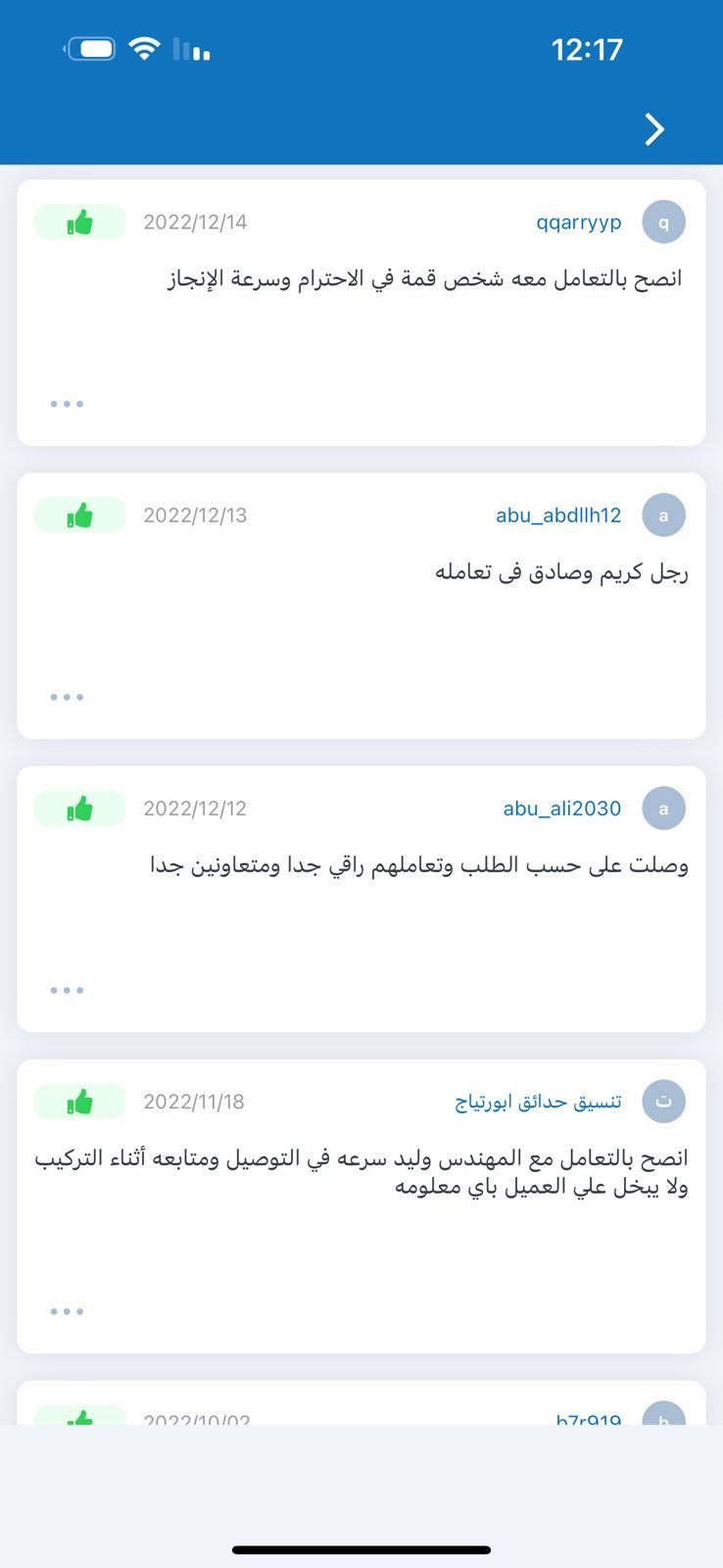Tap the back arrow in the header
The height and width of the screenshot is (1568, 723).
click(x=654, y=129)
